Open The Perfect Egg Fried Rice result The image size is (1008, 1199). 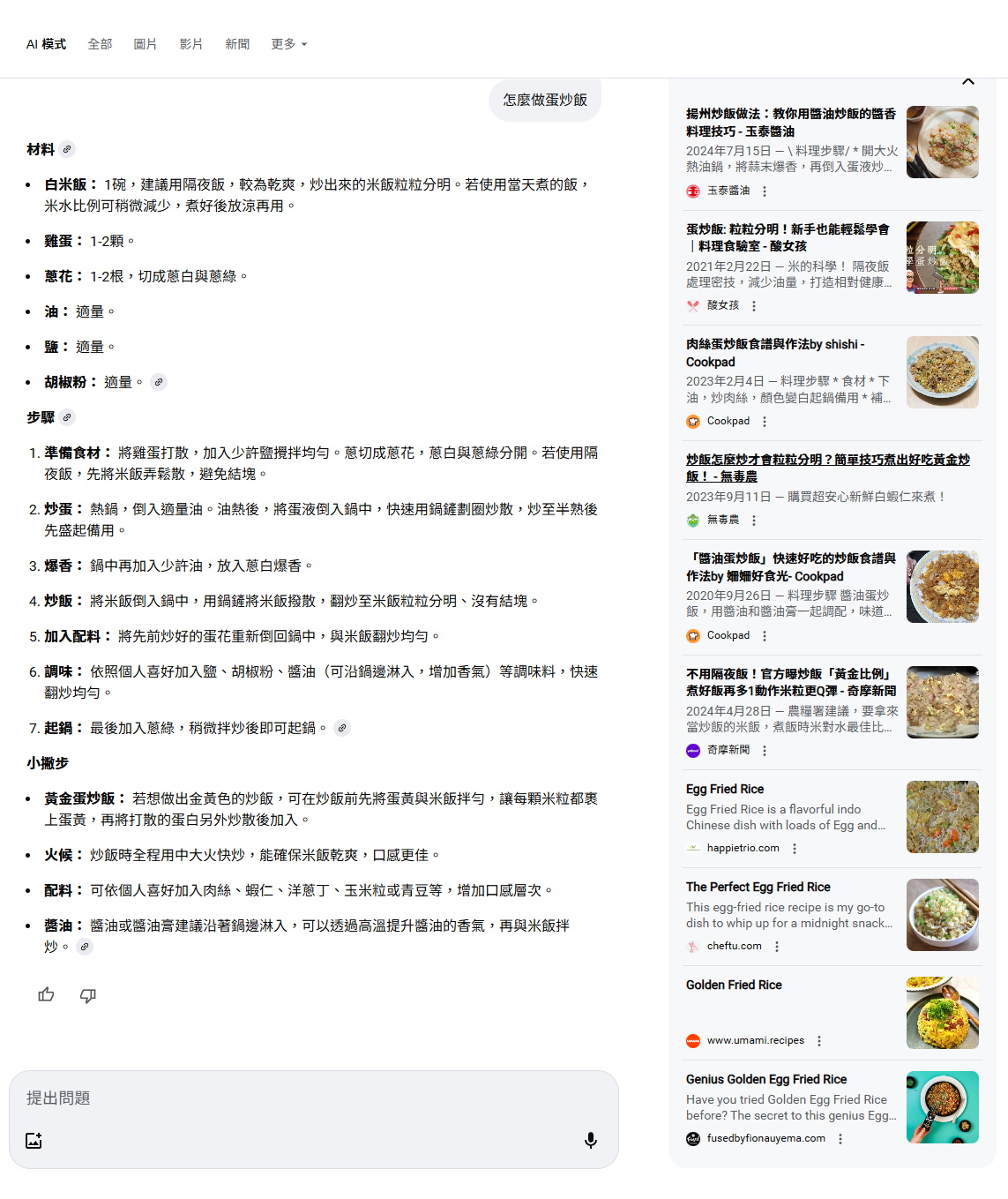coord(758,887)
